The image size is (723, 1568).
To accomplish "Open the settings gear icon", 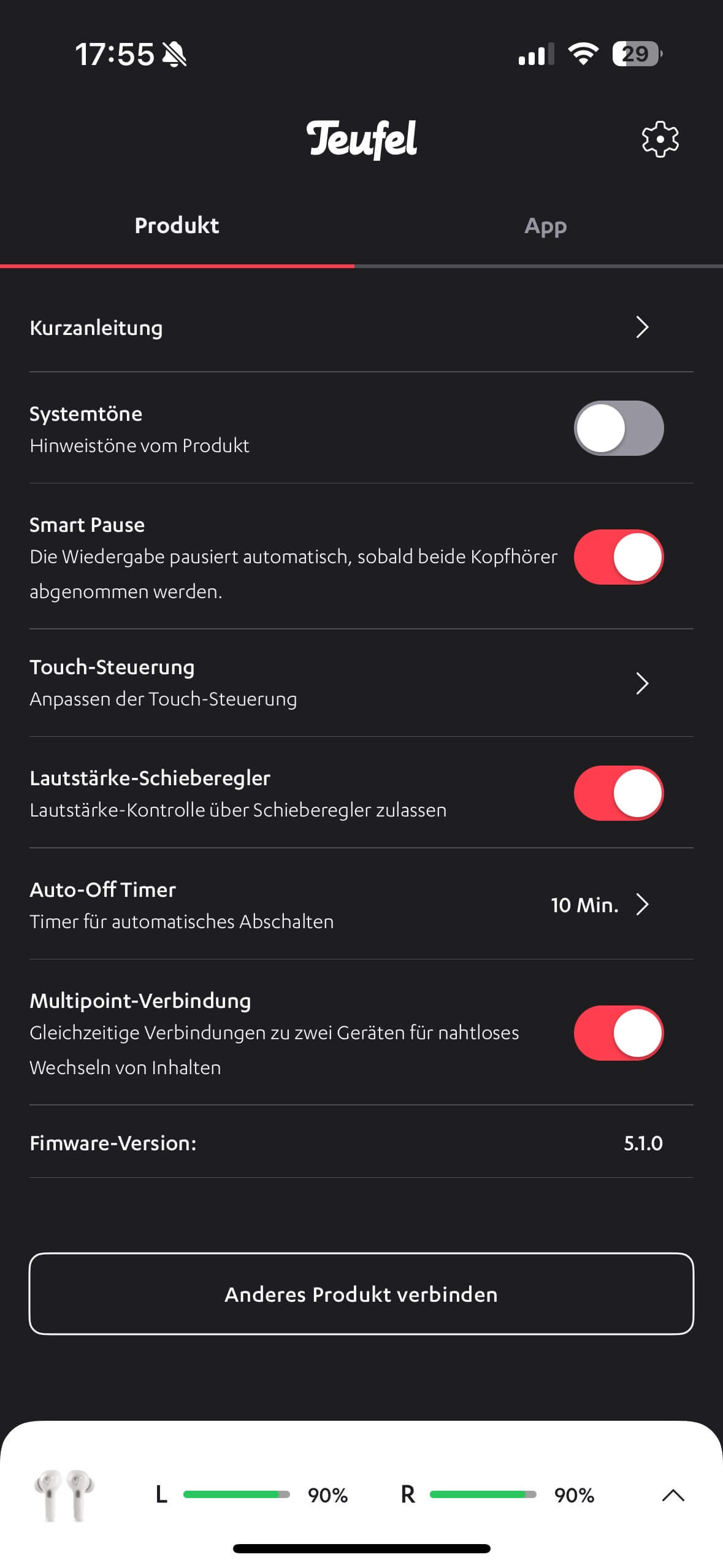I will [660, 139].
